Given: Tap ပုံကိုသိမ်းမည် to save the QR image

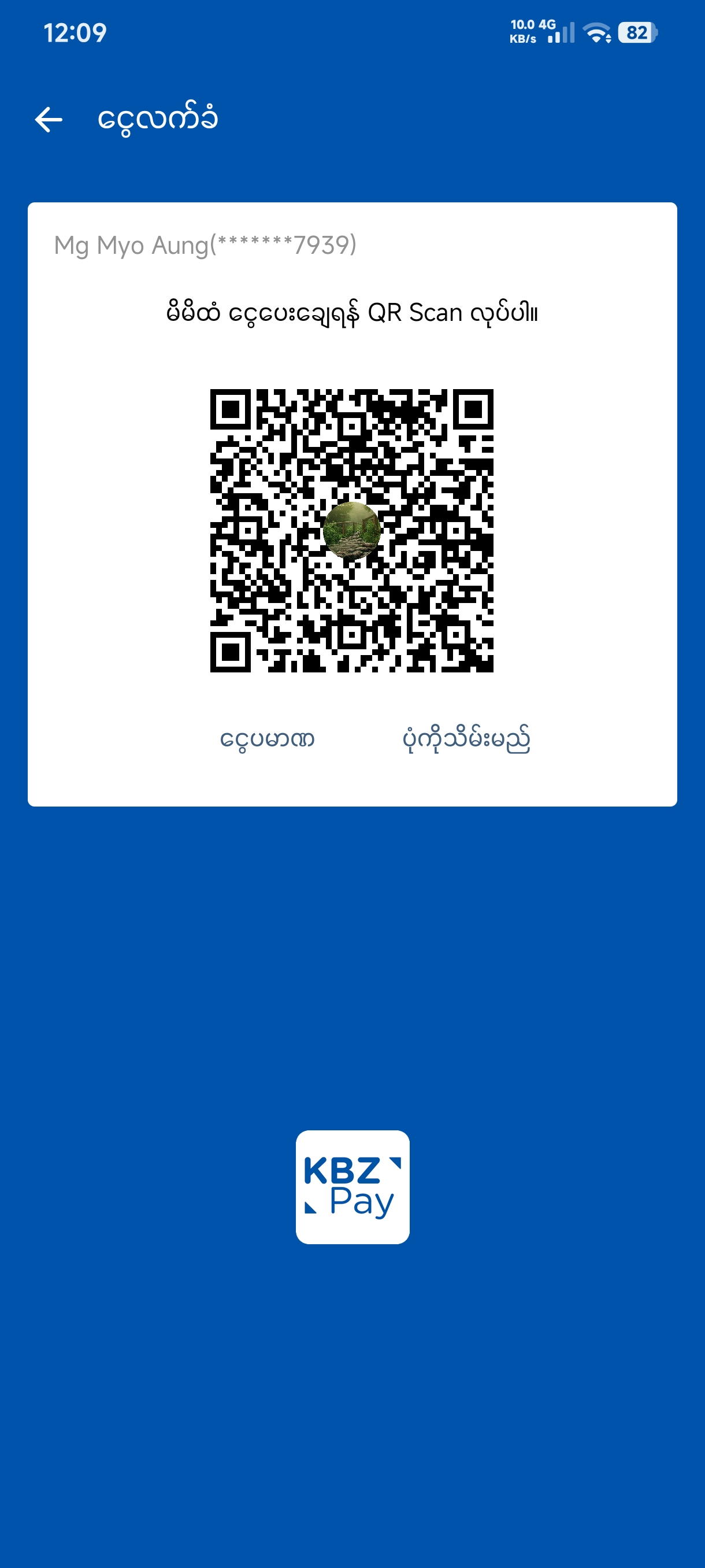Looking at the screenshot, I should click(x=466, y=739).
